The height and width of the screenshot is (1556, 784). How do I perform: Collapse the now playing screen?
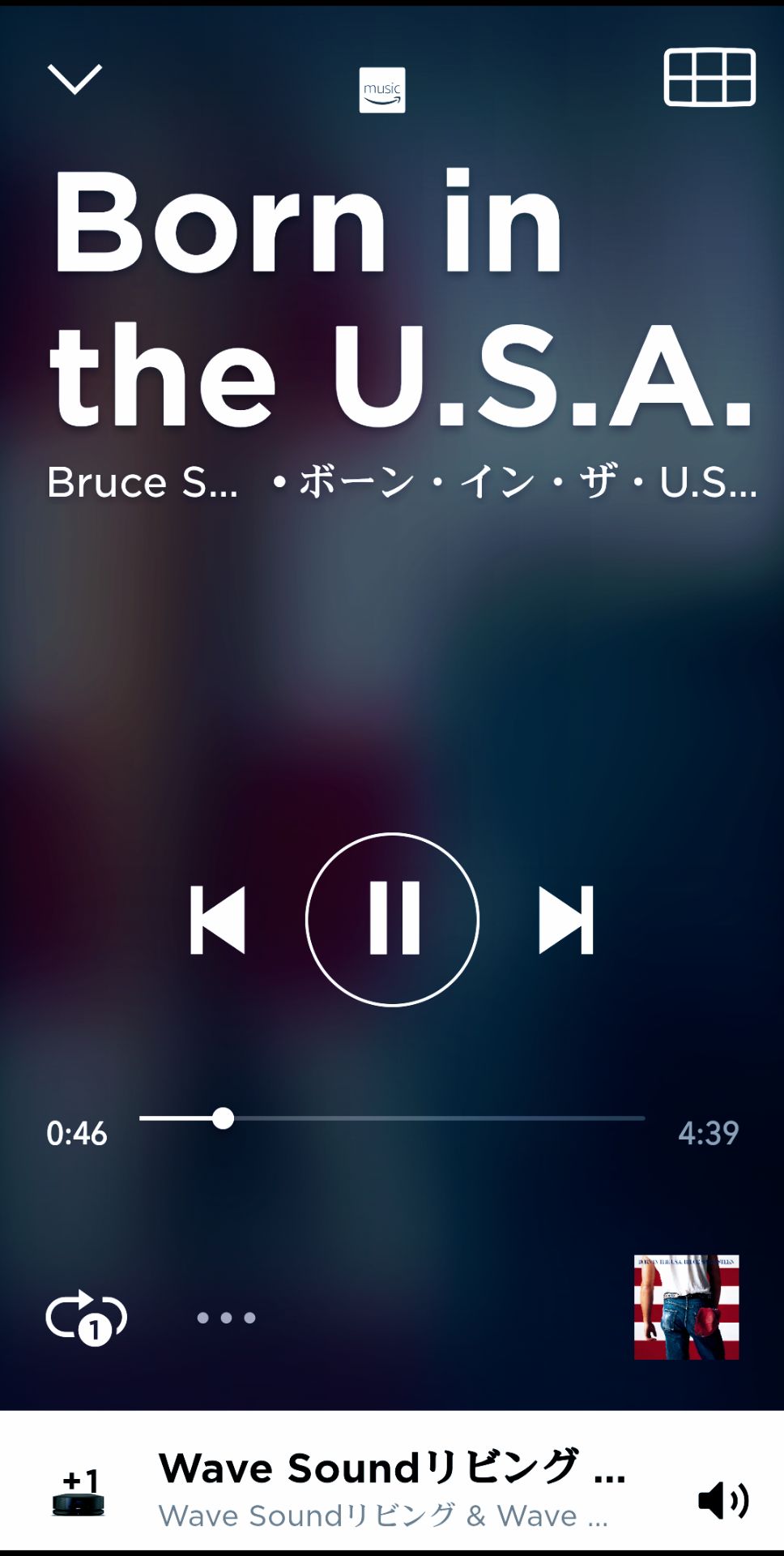pos(75,79)
